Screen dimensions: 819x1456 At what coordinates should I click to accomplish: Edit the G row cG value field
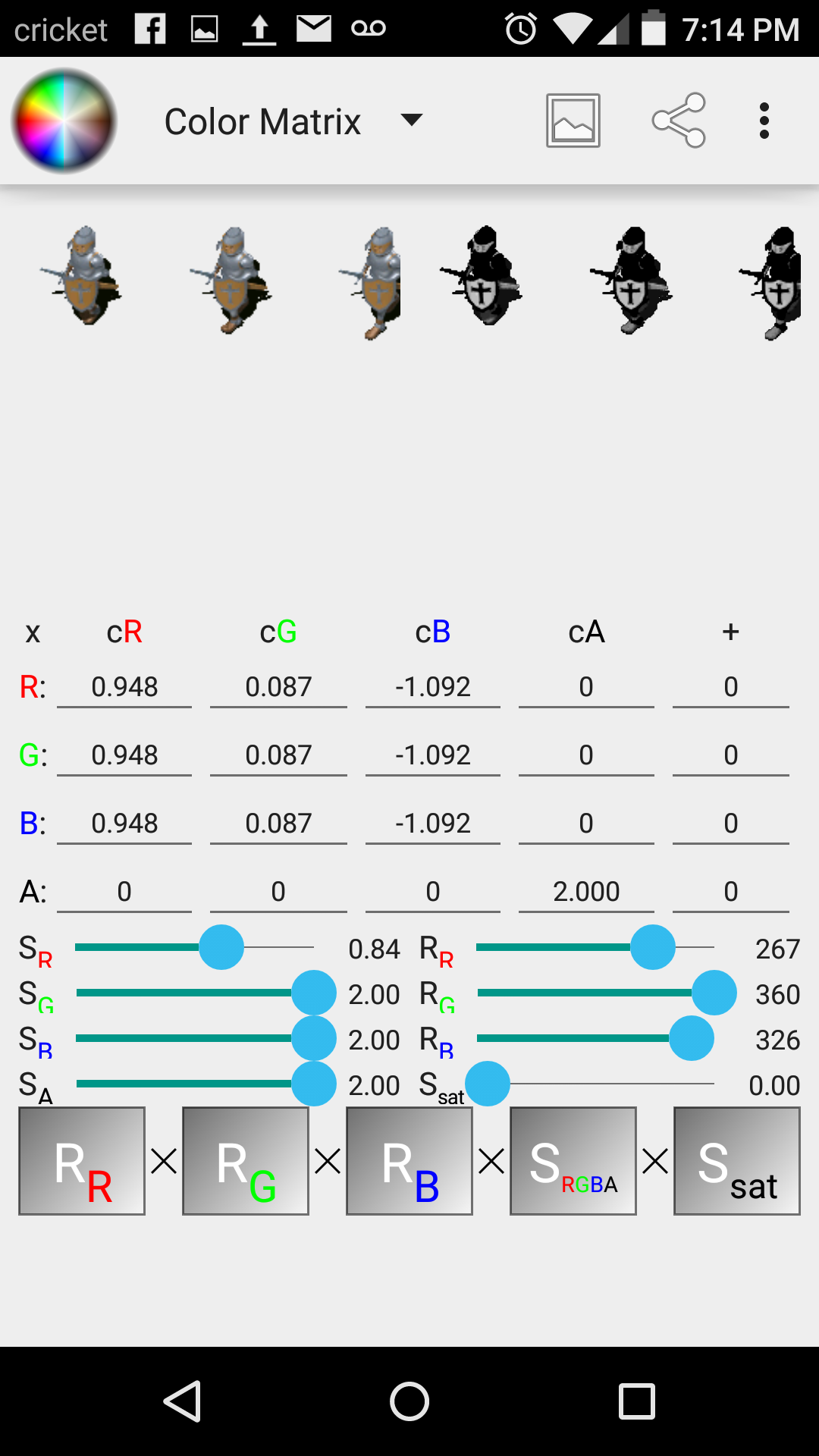[x=278, y=755]
